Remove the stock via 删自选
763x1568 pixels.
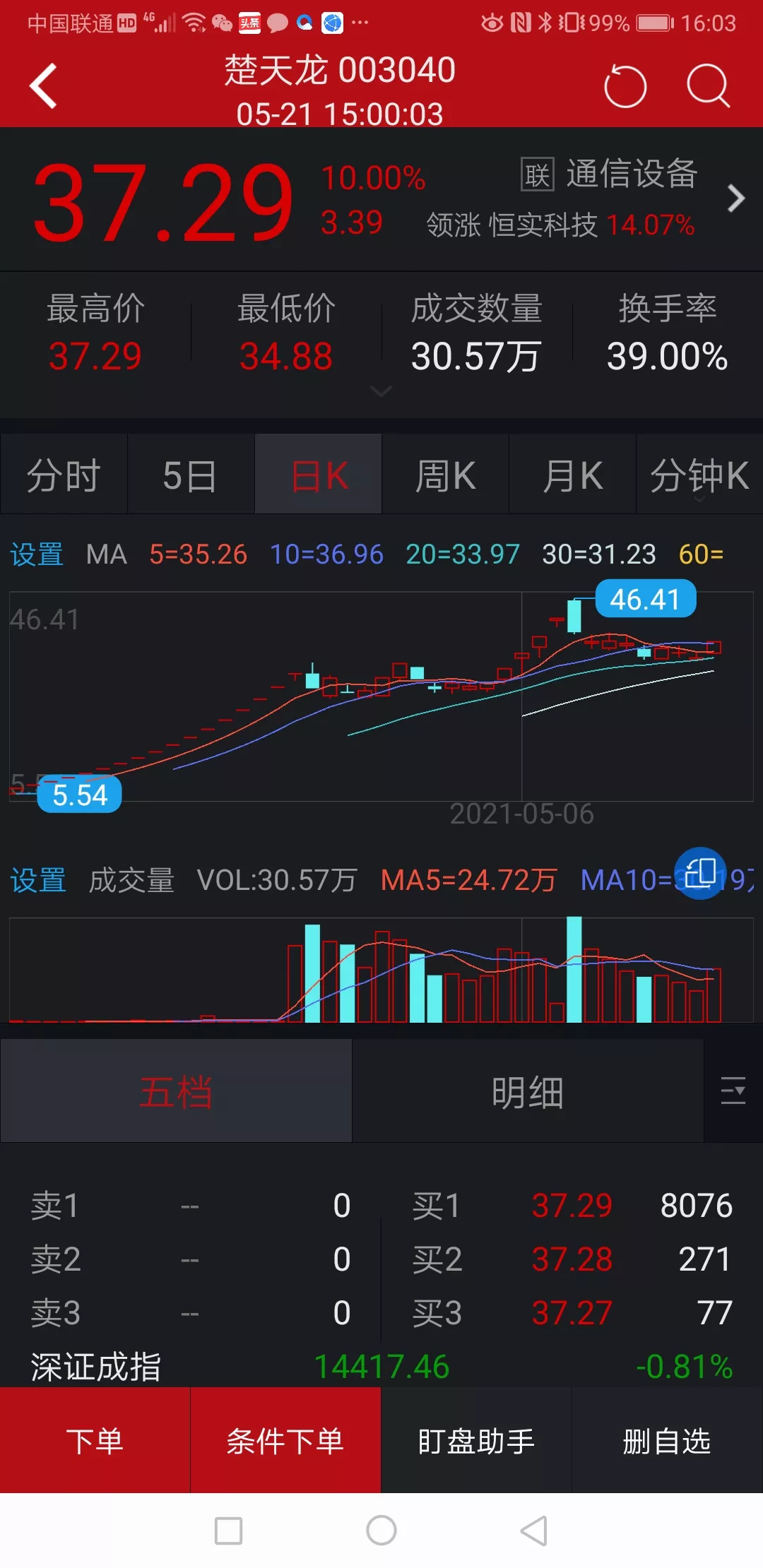click(x=666, y=1441)
